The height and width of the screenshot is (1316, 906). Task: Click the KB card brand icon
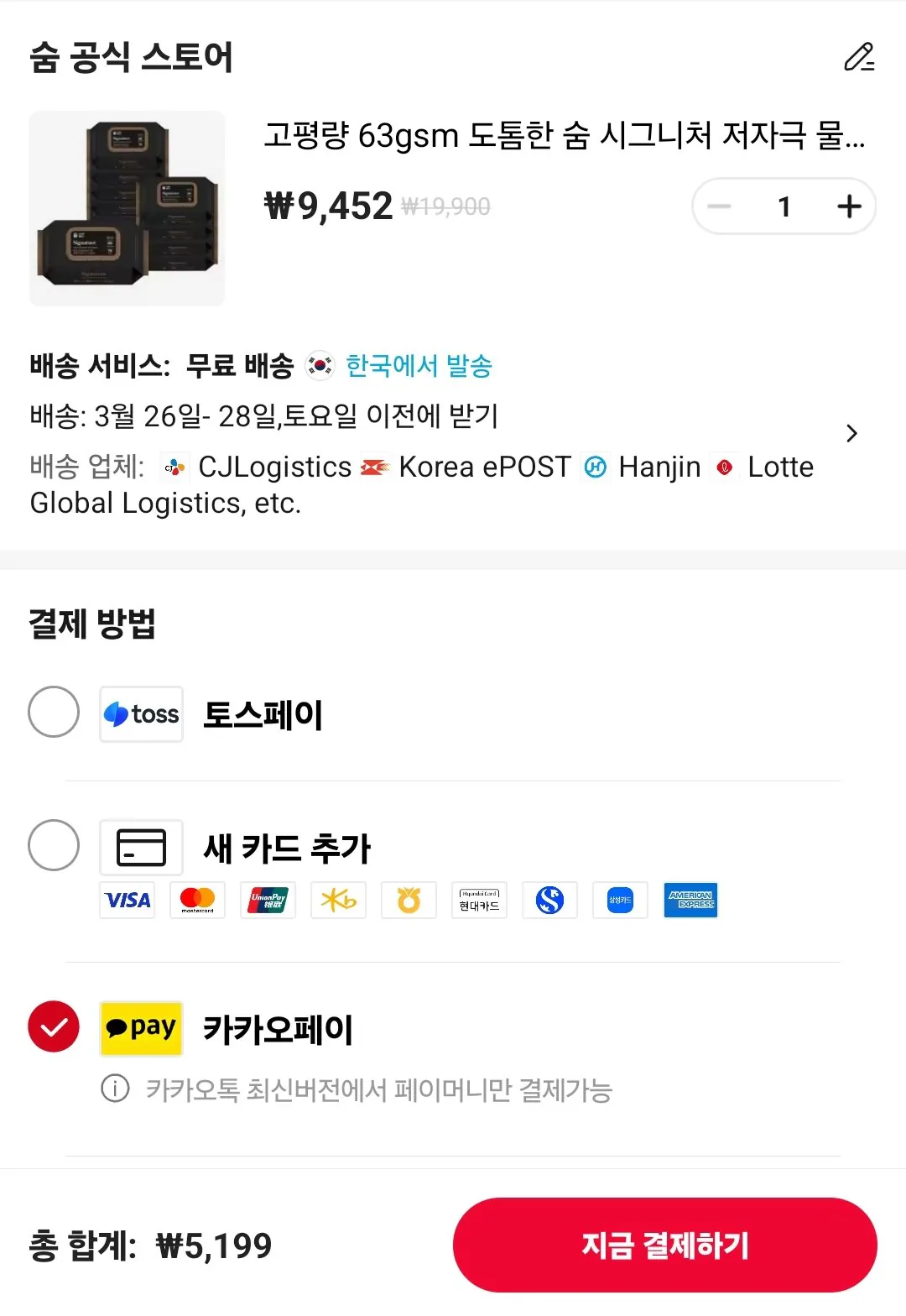(338, 900)
